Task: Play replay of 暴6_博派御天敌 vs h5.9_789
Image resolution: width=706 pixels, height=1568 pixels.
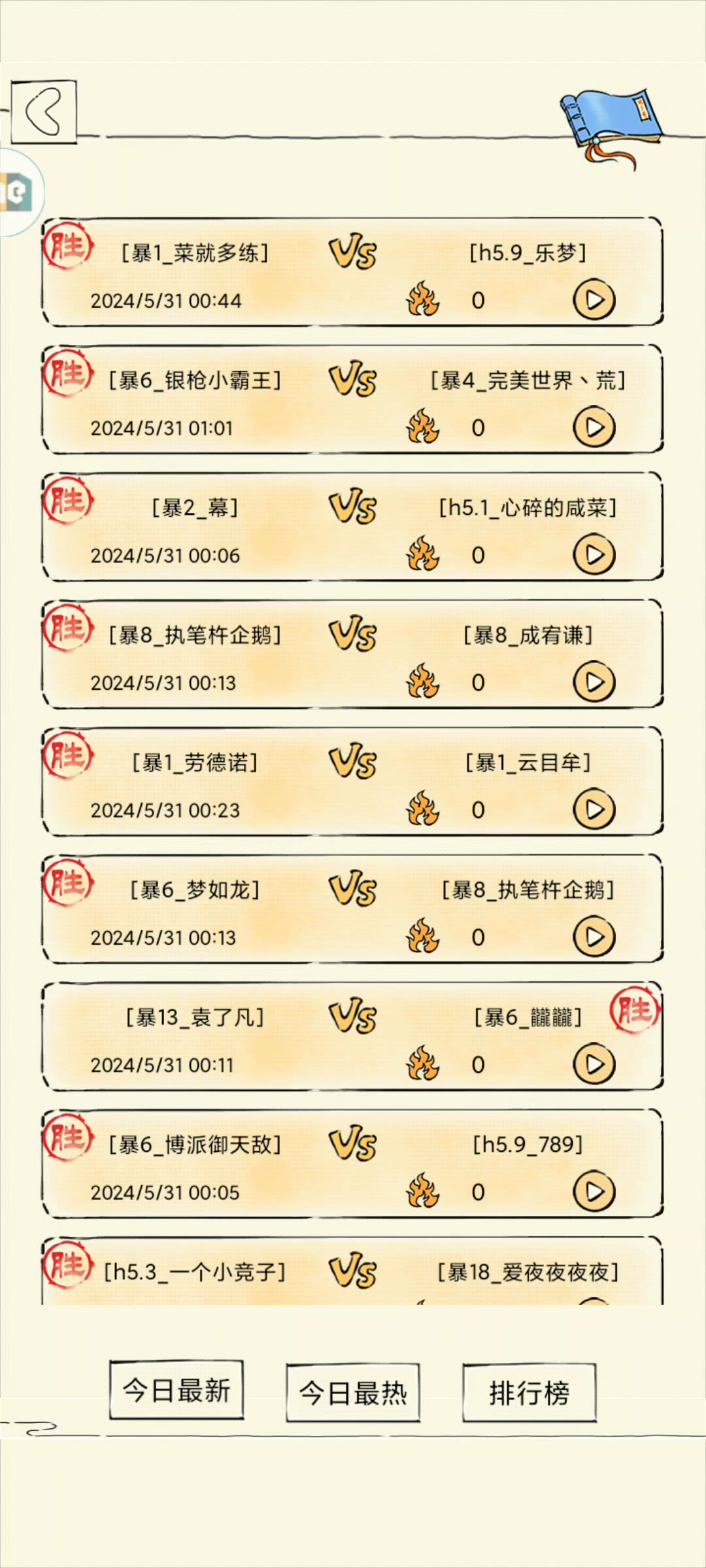Action: click(x=594, y=1192)
